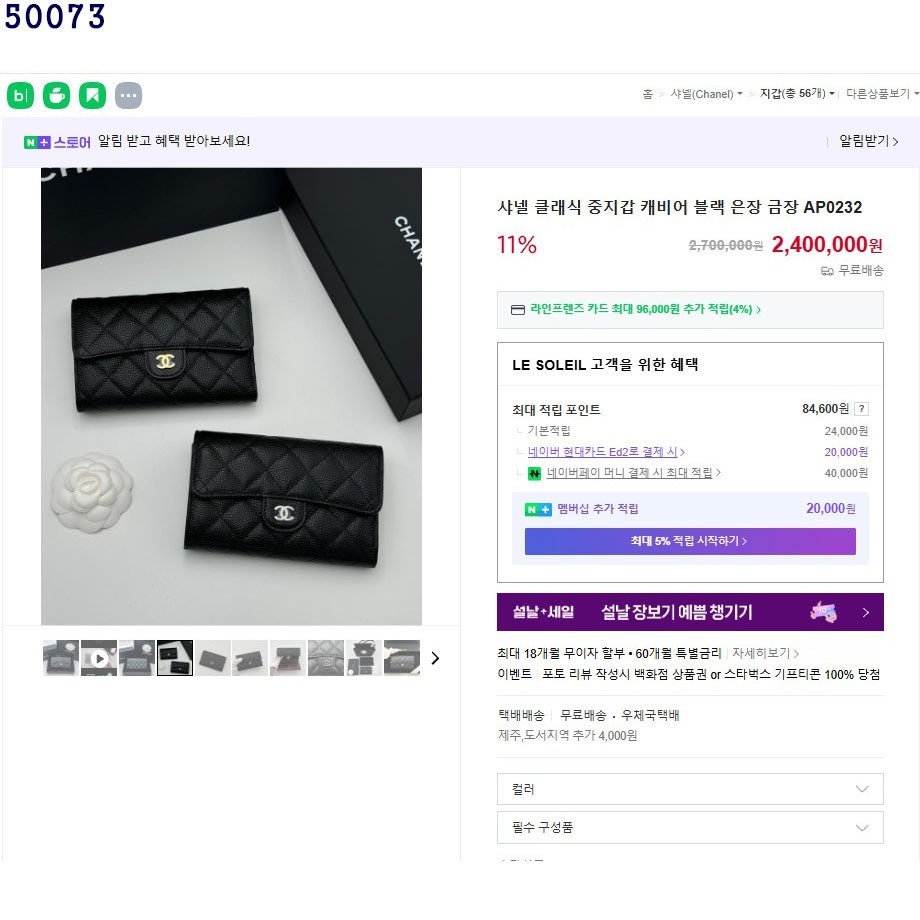
Task: Open 네이버페이 머니 결제 시 최대 적립 link
Action: (x=633, y=473)
